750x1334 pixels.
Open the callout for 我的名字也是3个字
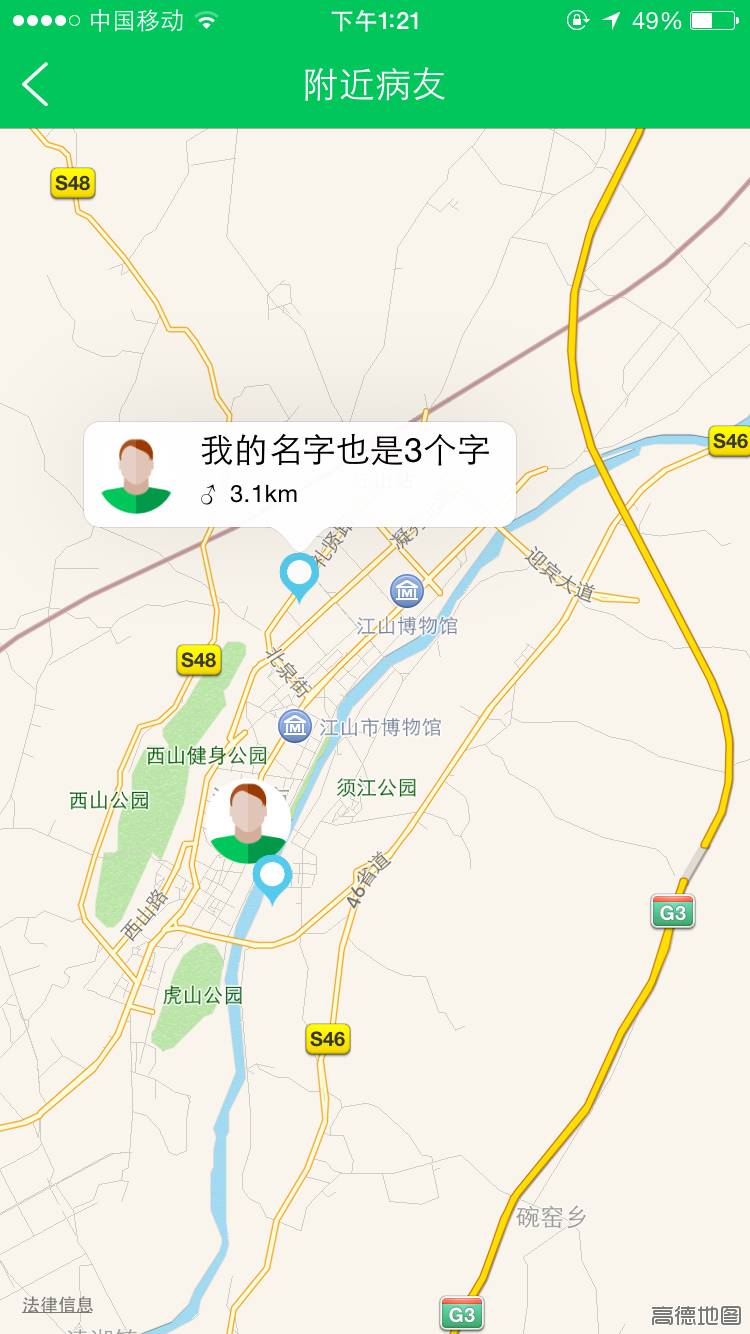click(300, 474)
